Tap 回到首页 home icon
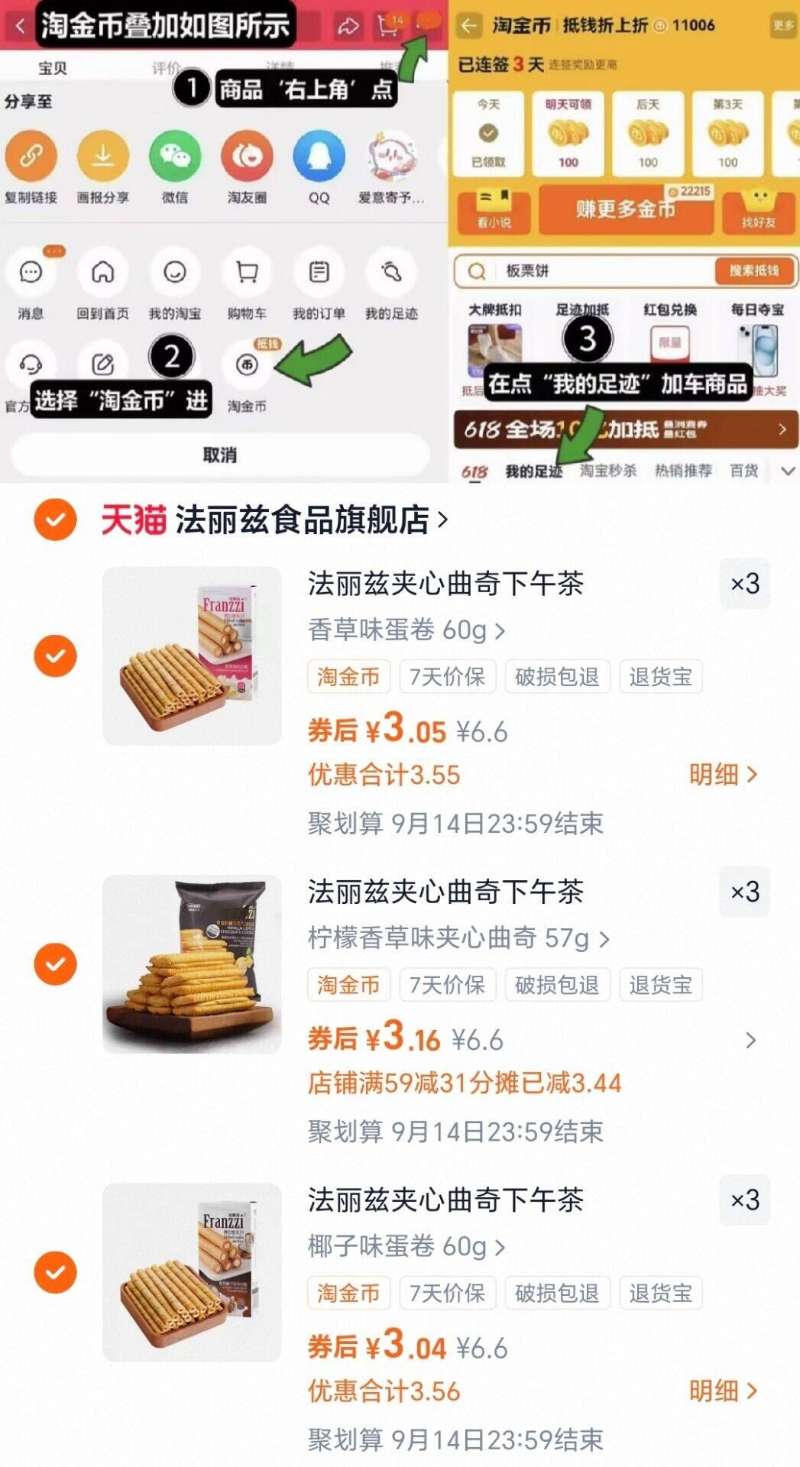Viewport: 800px width, 1467px height. pyautogui.click(x=104, y=272)
